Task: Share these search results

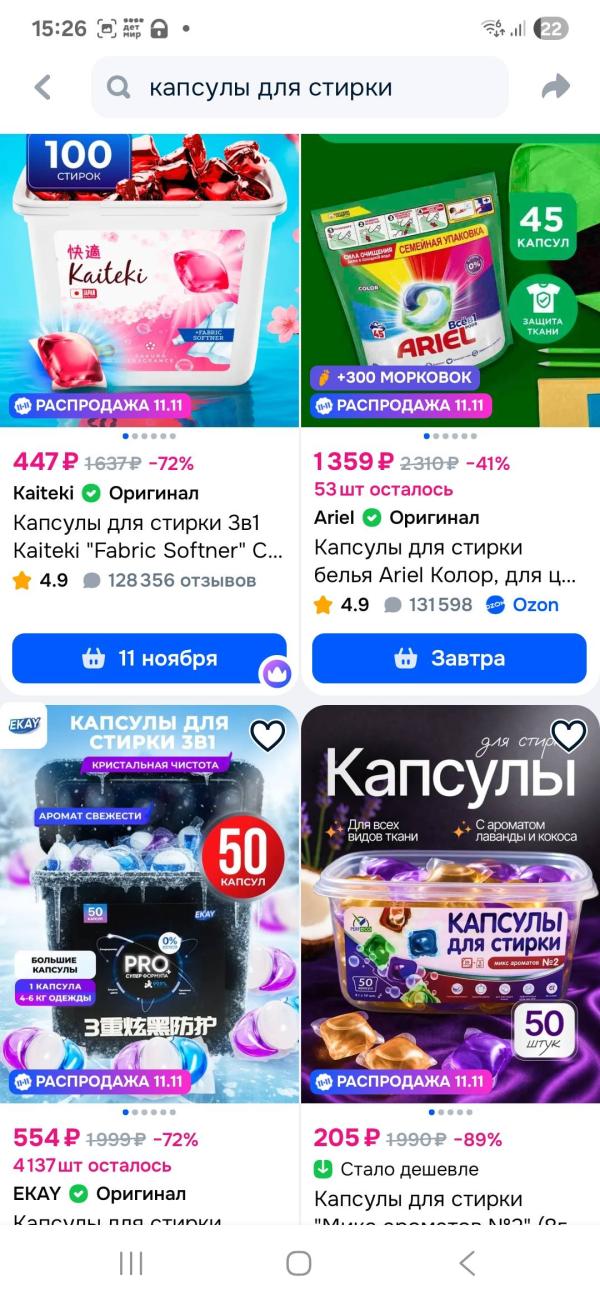Action: tap(555, 87)
